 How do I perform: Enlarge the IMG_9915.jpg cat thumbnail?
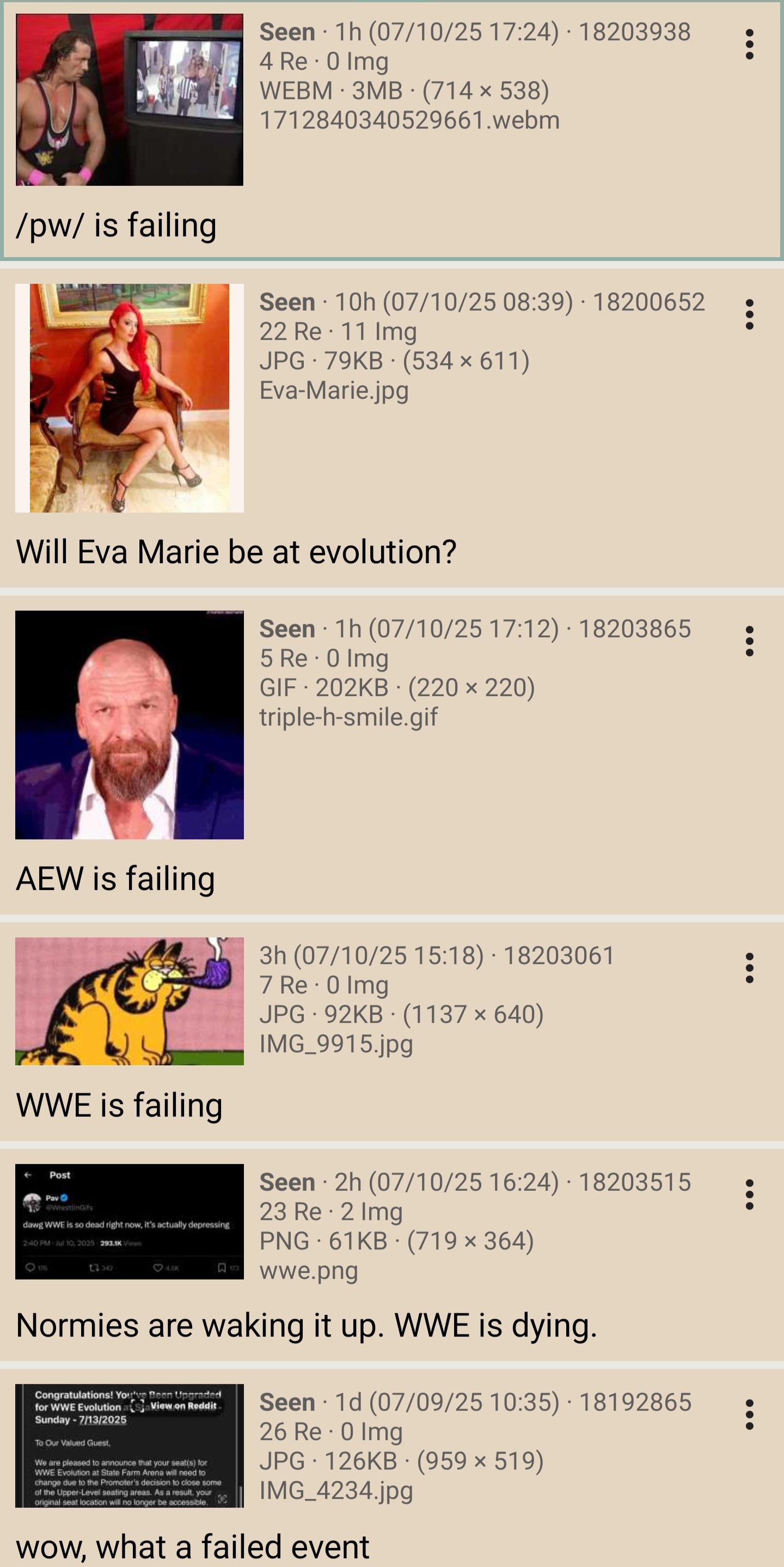click(x=130, y=1001)
